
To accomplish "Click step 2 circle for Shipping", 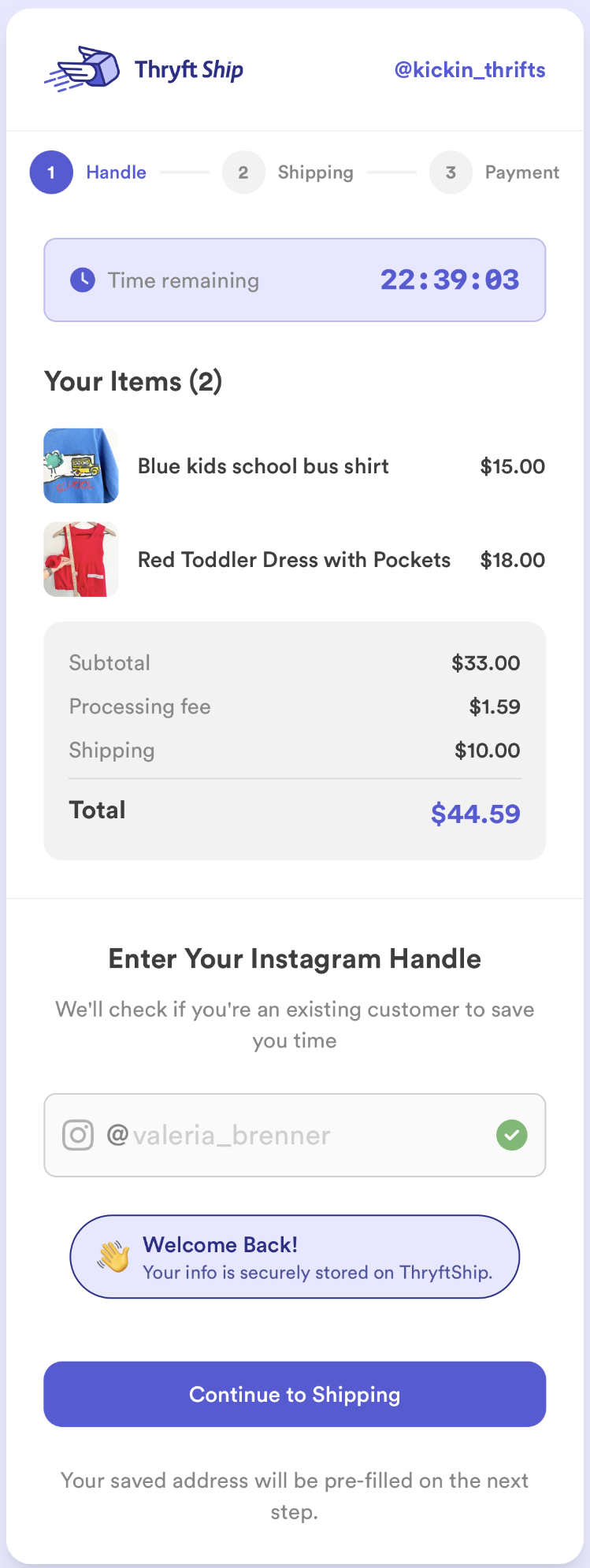I will [243, 172].
